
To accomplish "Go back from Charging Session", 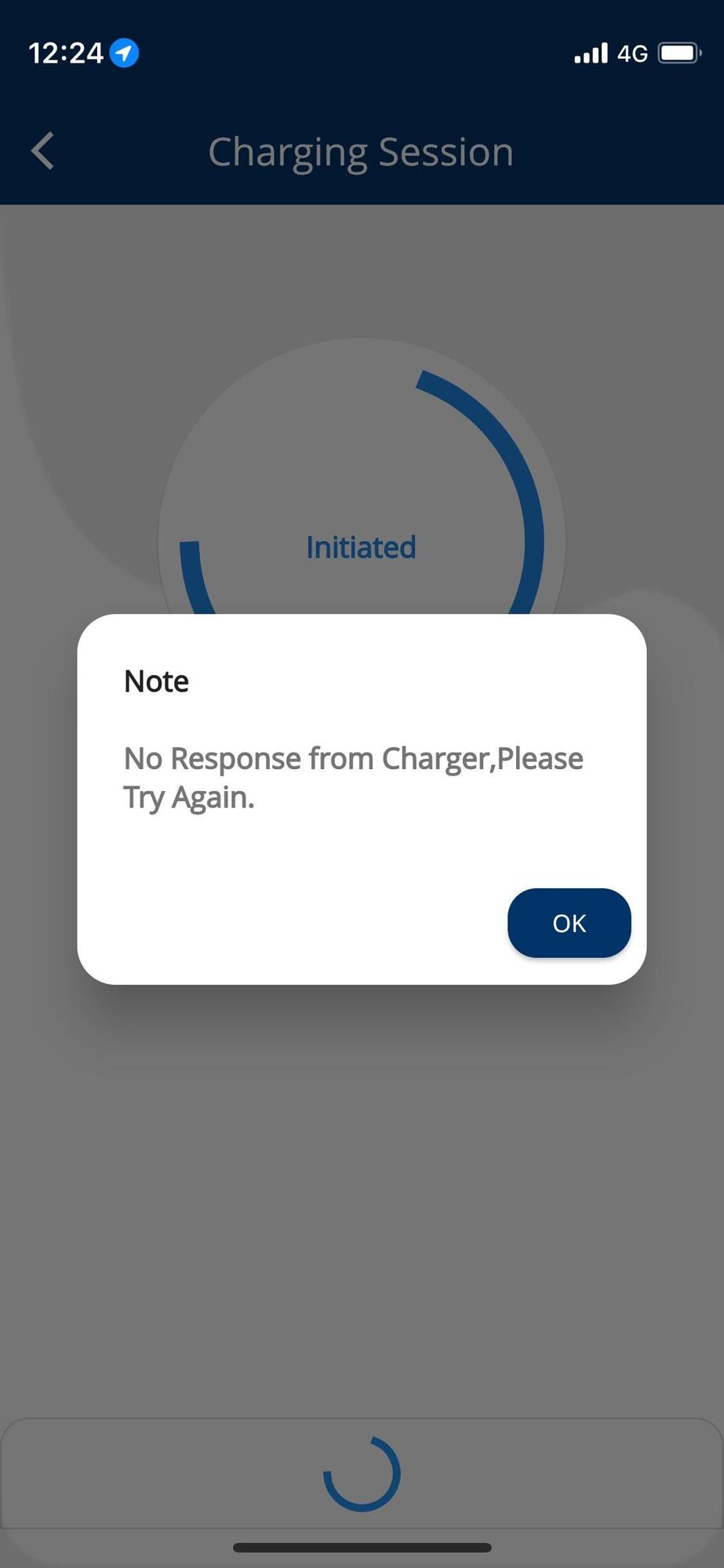I will pos(43,151).
